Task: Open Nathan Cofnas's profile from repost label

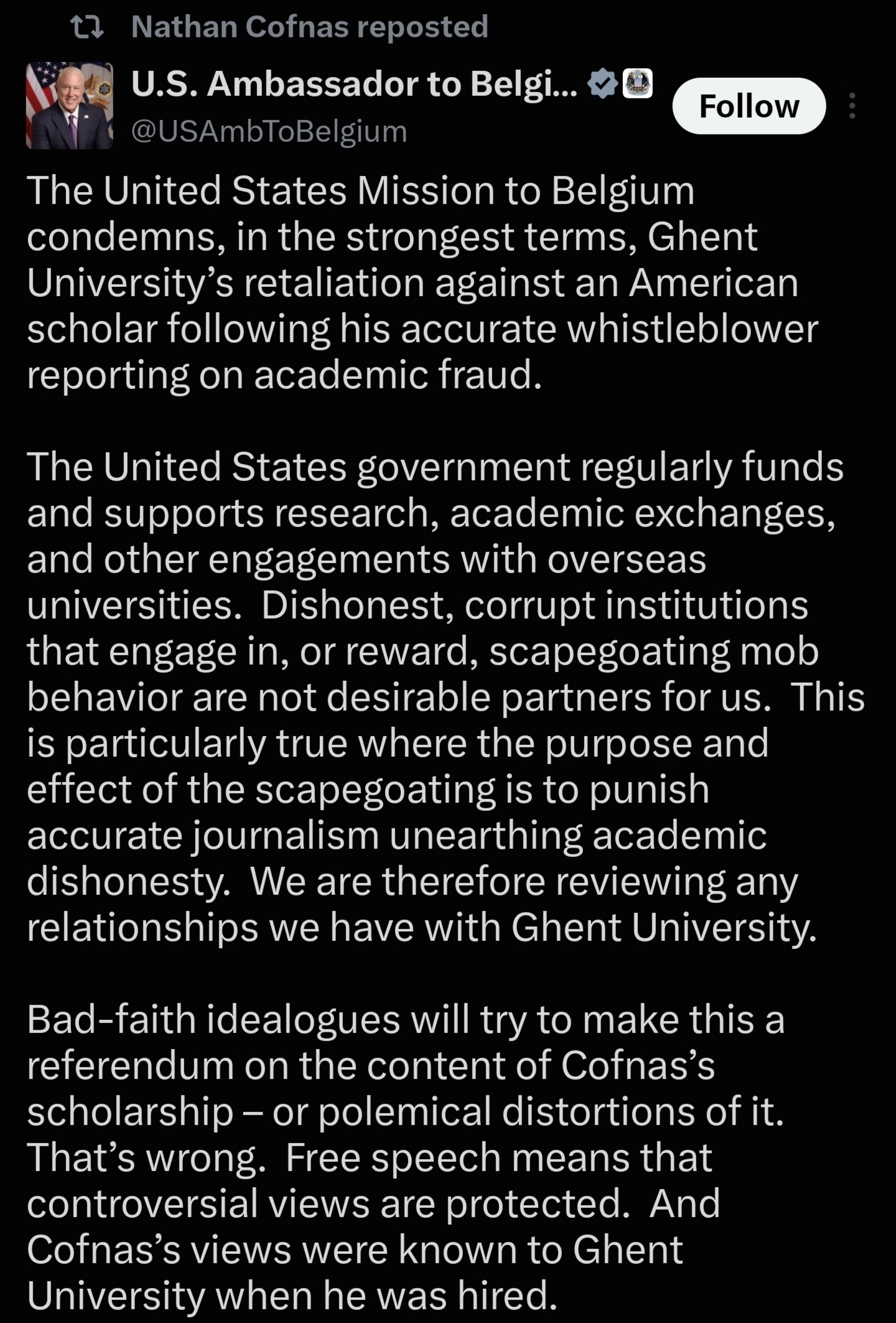Action: [x=309, y=27]
